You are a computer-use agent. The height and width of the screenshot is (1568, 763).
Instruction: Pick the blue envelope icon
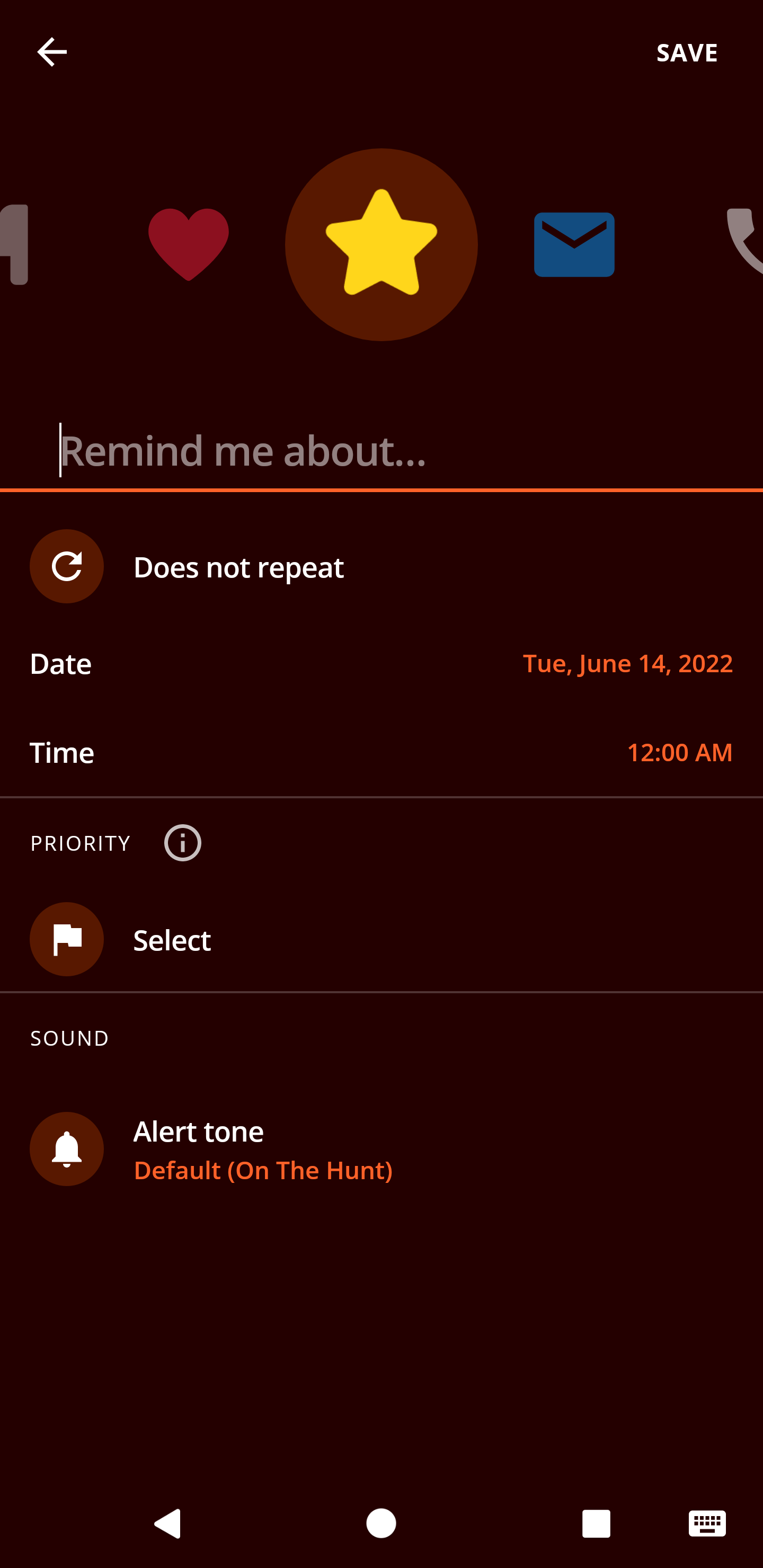(574, 245)
